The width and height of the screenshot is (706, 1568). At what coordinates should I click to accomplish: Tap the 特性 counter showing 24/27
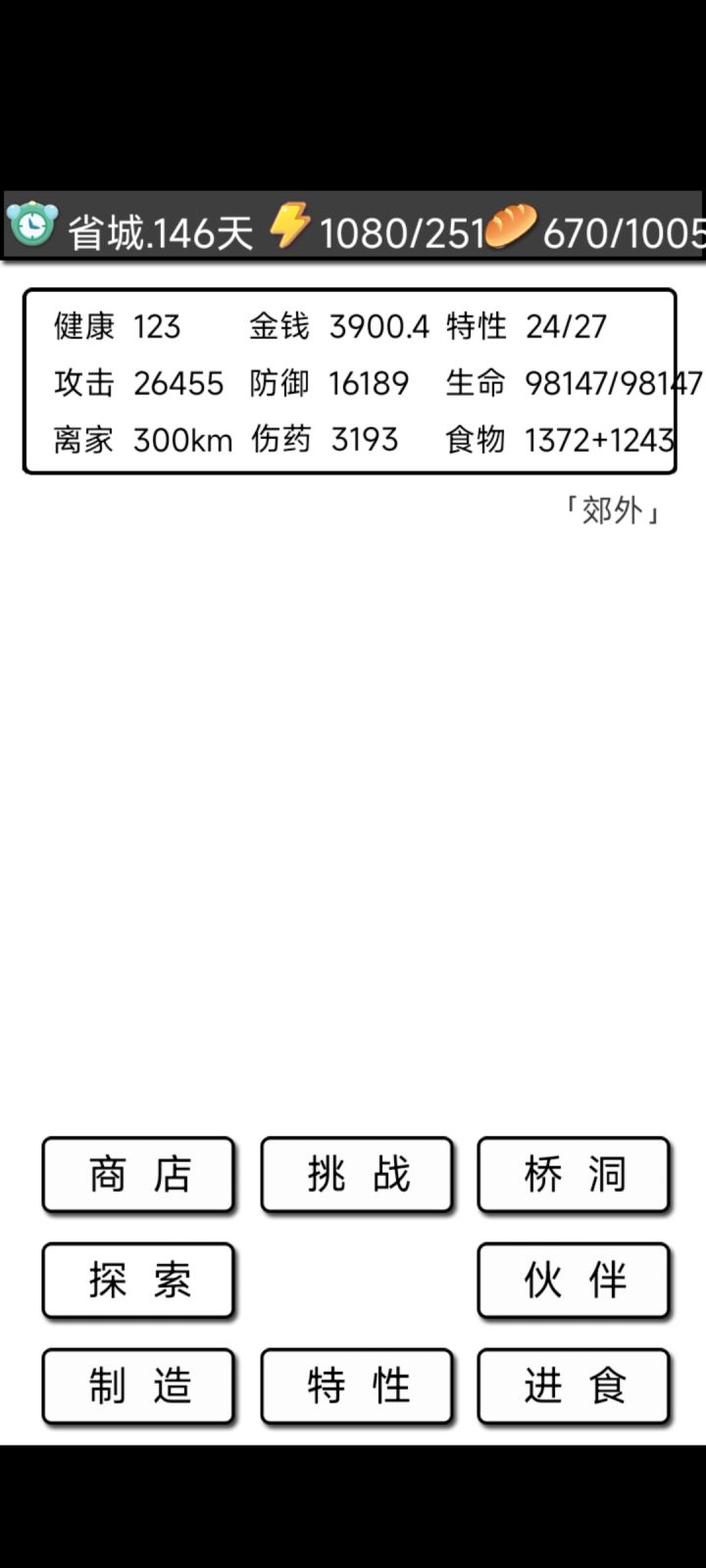(x=567, y=327)
